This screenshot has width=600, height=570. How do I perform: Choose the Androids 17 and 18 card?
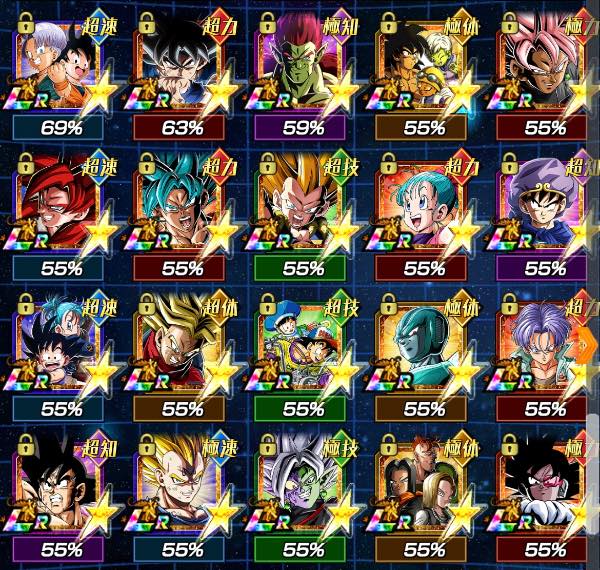[425, 488]
